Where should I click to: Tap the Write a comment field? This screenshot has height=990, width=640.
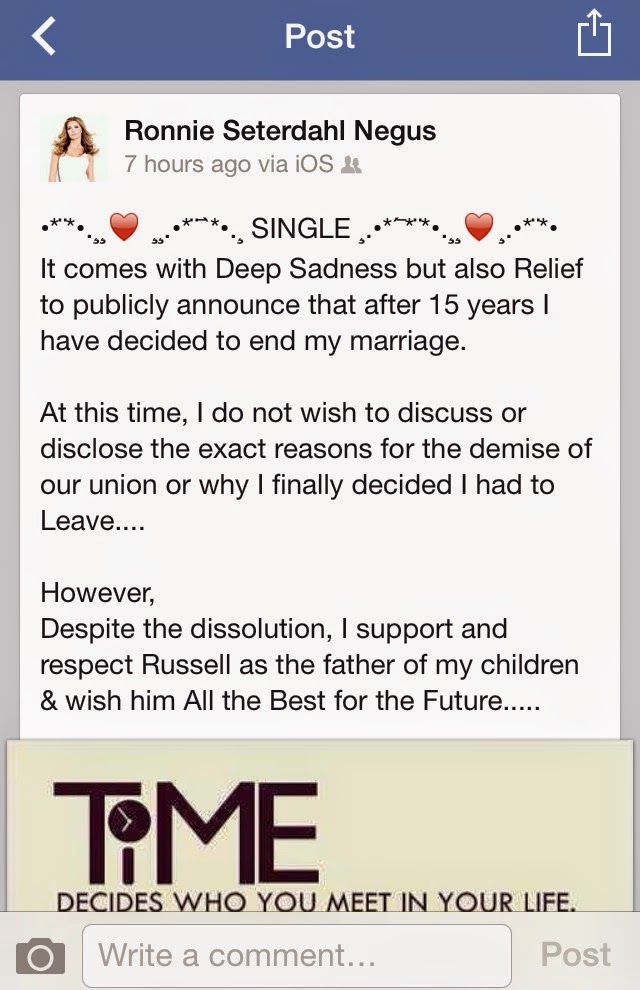296,956
